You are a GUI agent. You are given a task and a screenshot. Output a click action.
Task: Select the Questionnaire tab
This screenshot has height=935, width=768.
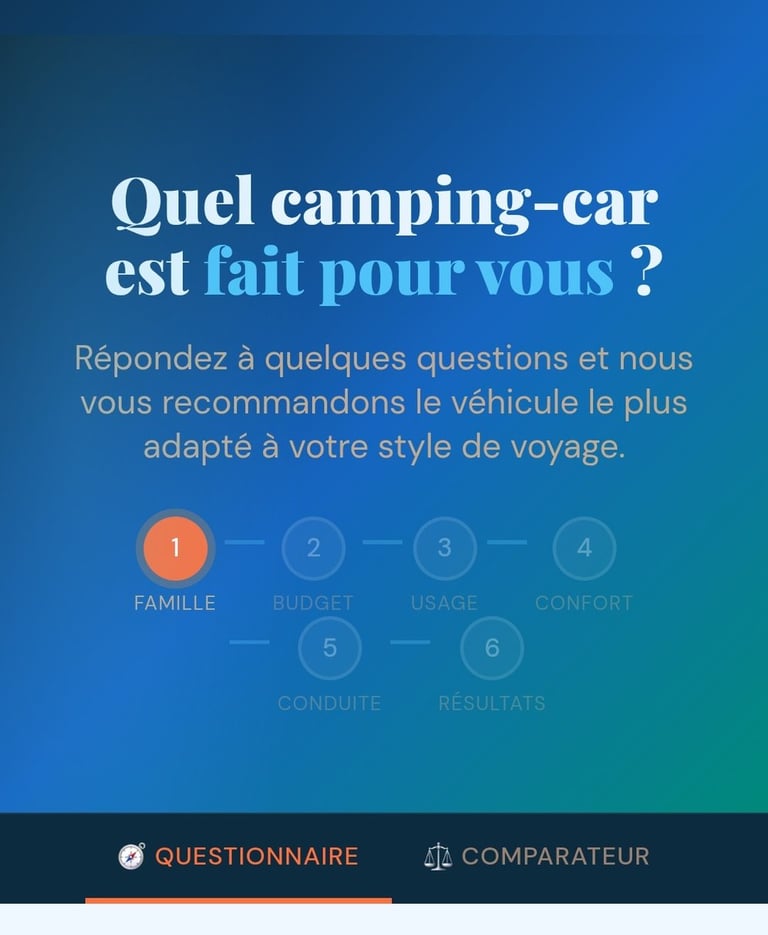pyautogui.click(x=239, y=857)
